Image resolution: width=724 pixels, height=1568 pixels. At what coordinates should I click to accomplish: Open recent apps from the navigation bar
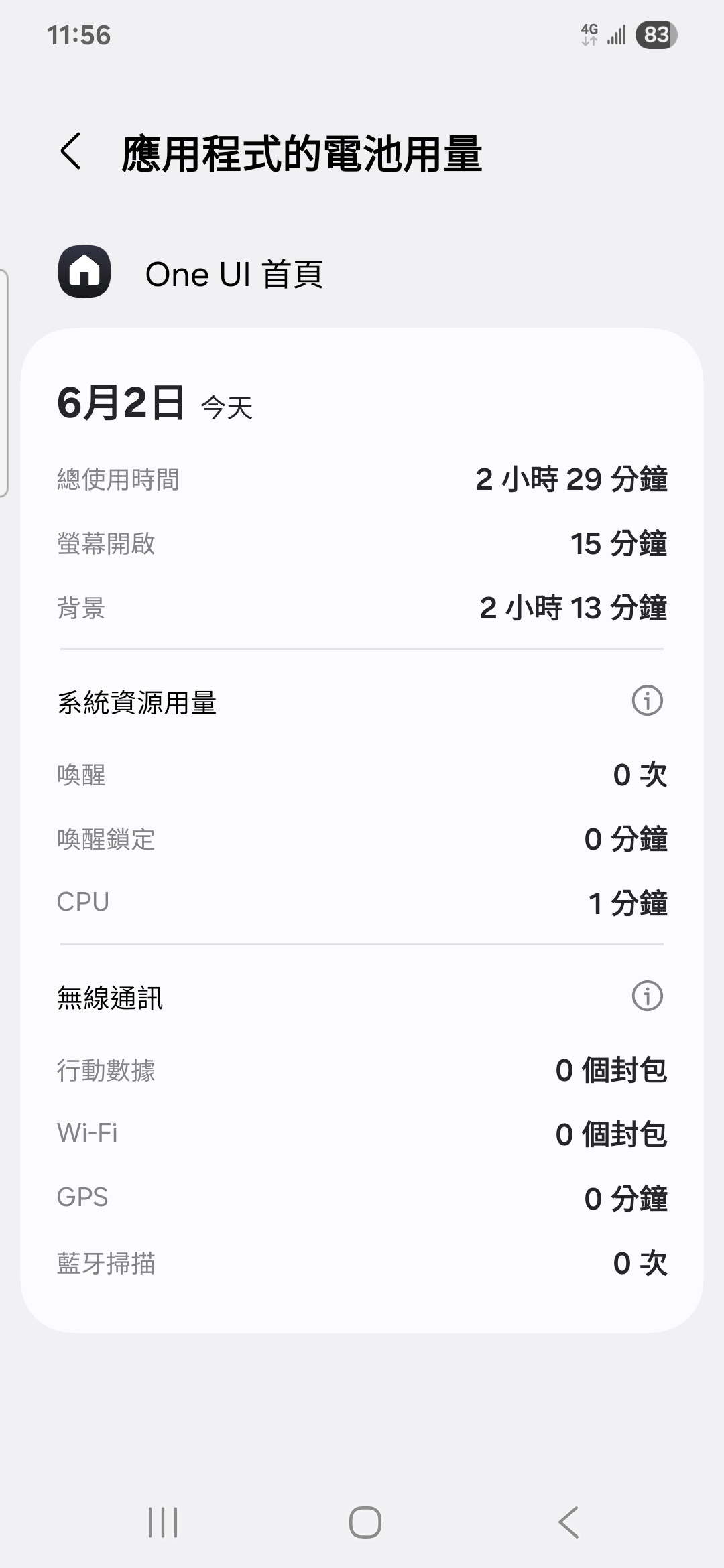click(163, 1522)
